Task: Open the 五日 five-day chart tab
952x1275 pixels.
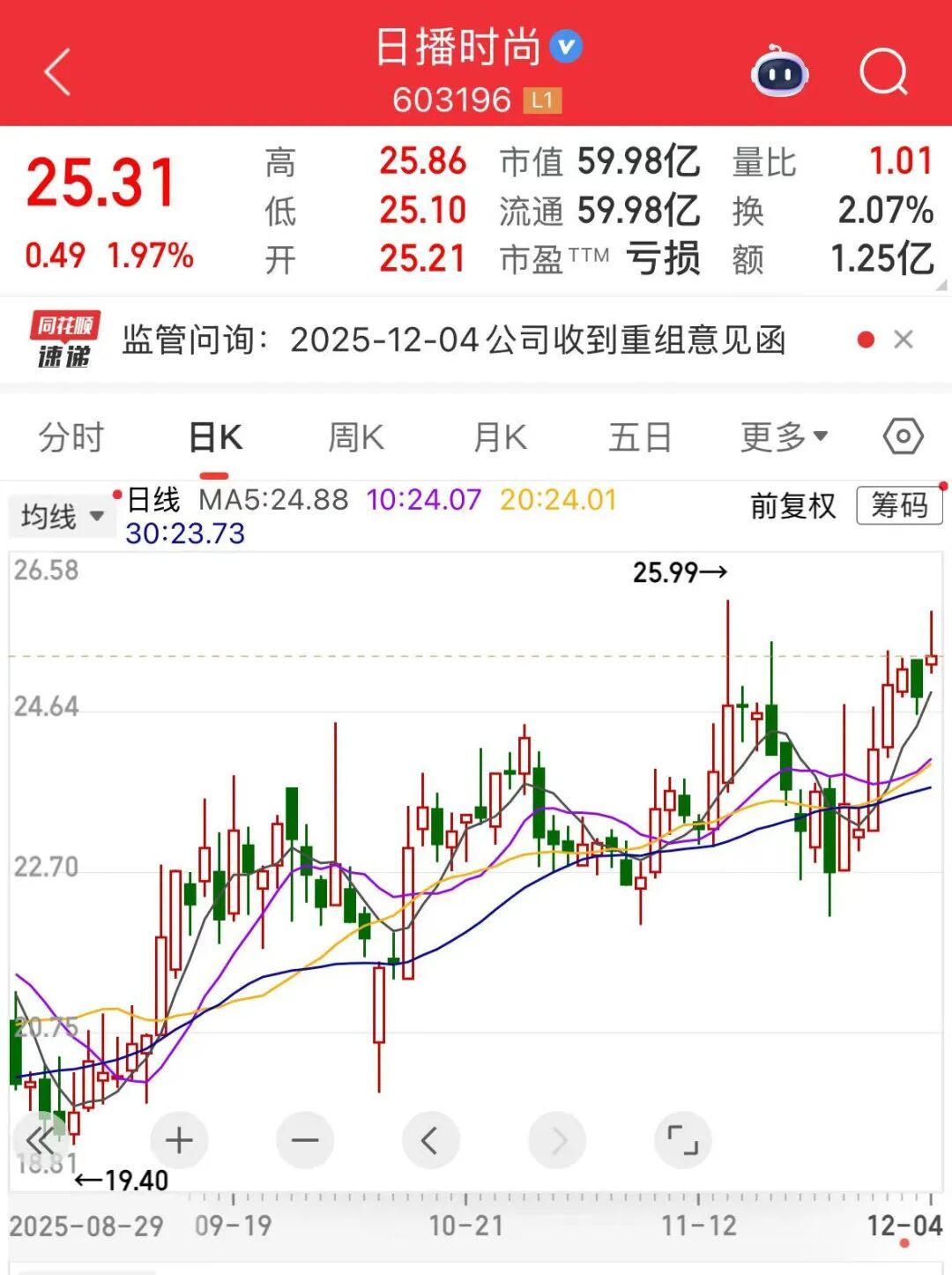Action: 640,436
